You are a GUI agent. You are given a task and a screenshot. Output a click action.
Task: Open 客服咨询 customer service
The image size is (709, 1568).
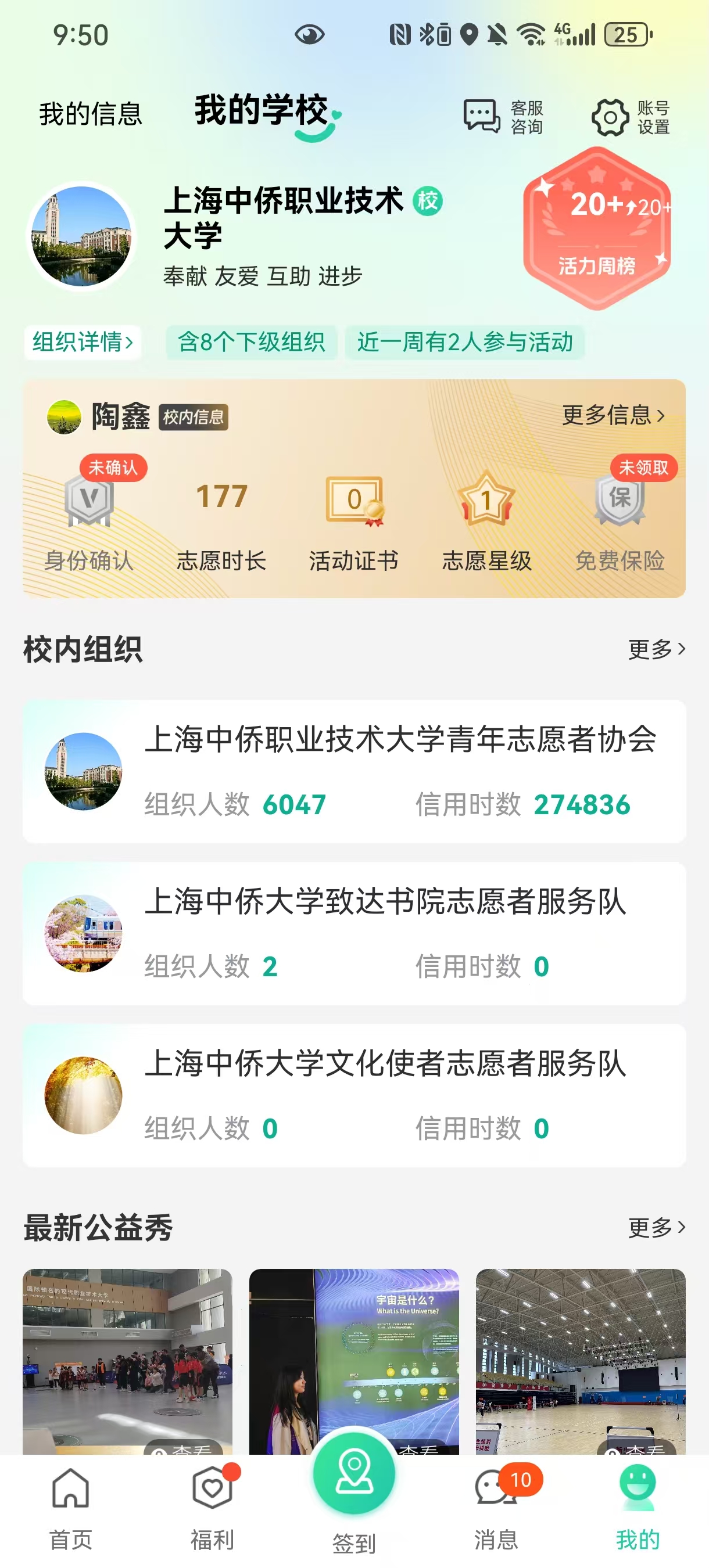coord(504,117)
